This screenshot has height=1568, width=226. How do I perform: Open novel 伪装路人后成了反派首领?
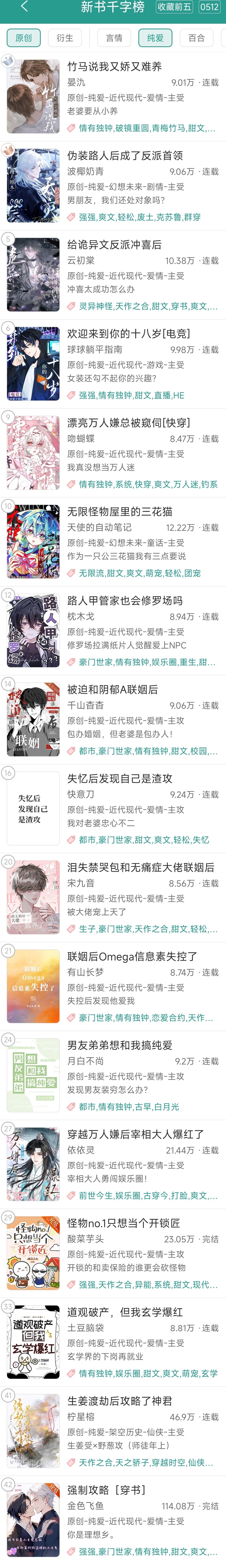click(125, 156)
